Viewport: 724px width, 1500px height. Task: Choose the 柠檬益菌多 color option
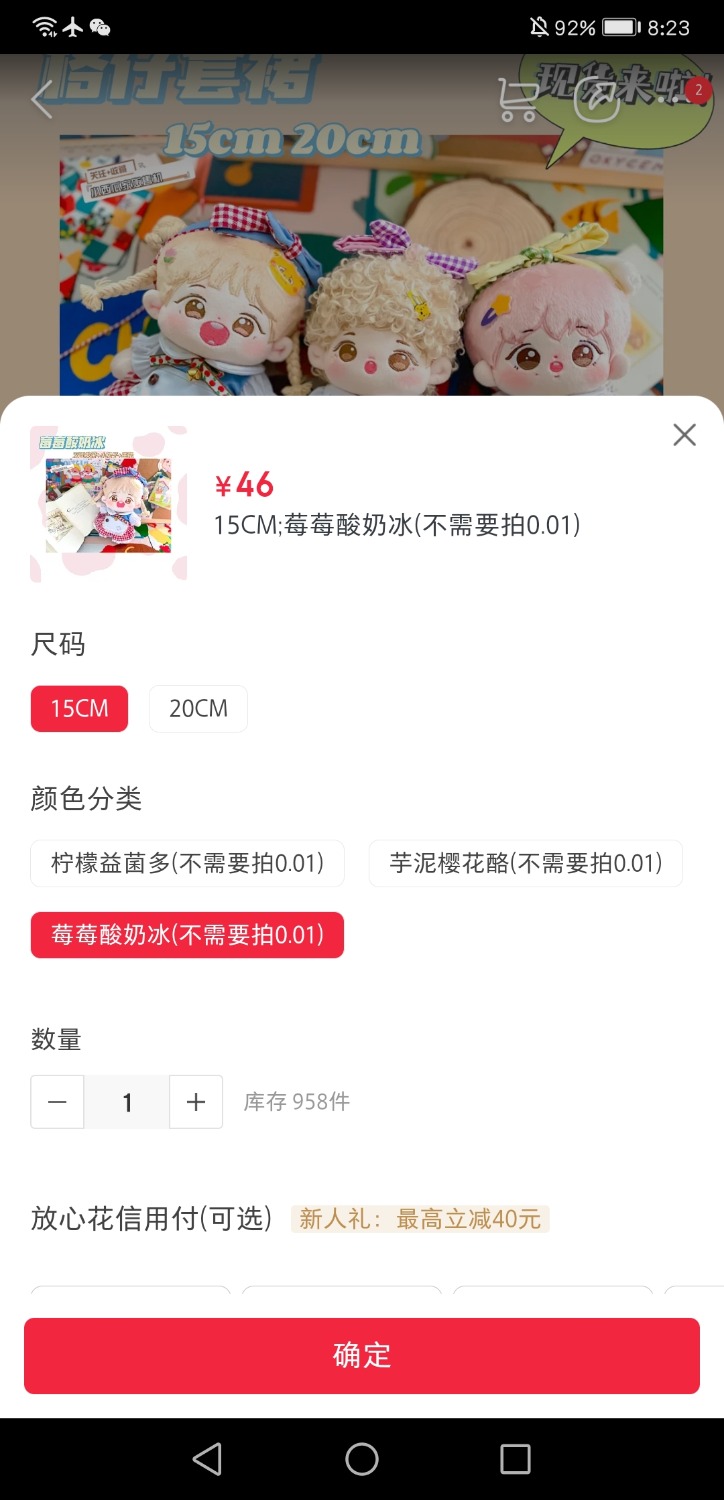point(186,863)
